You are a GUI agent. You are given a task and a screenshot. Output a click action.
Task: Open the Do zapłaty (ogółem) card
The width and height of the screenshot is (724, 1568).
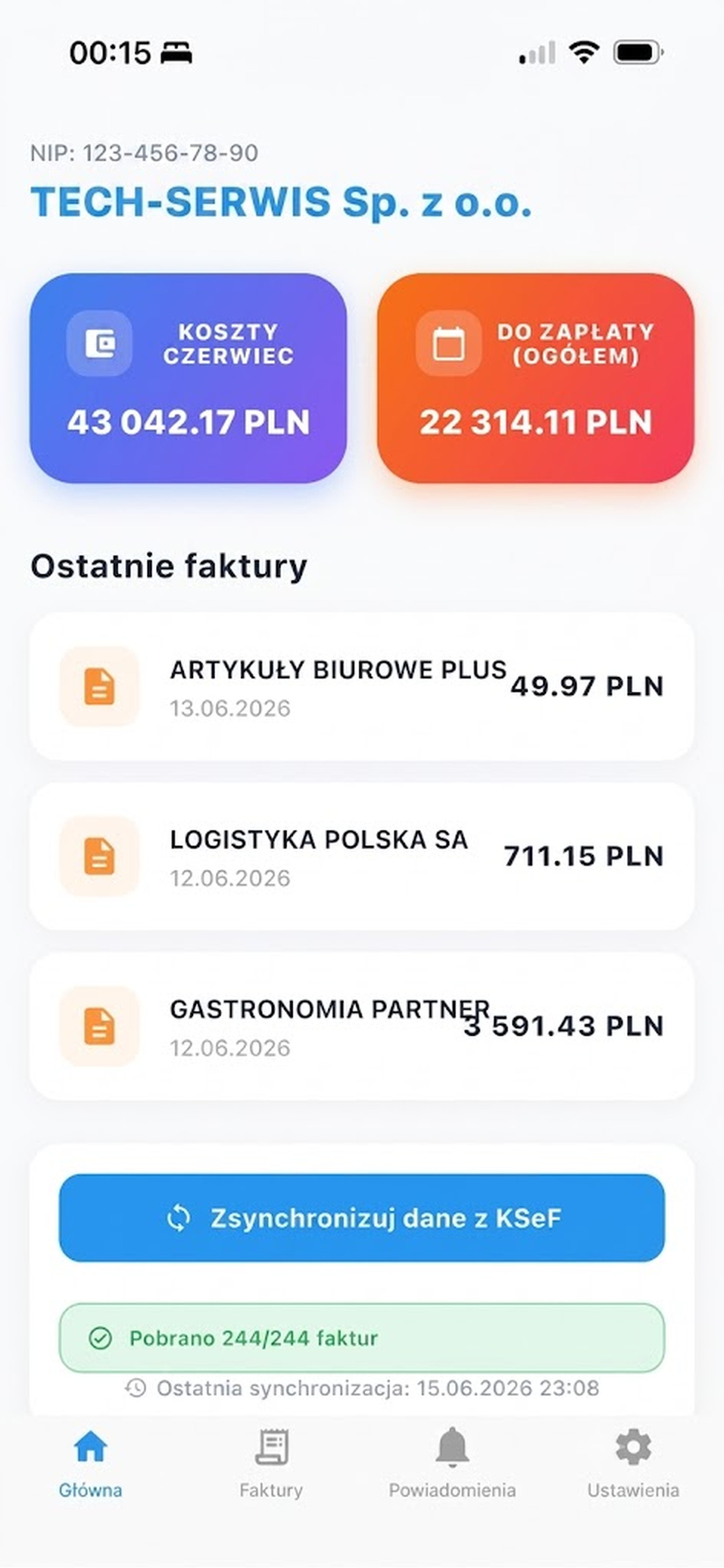[535, 378]
